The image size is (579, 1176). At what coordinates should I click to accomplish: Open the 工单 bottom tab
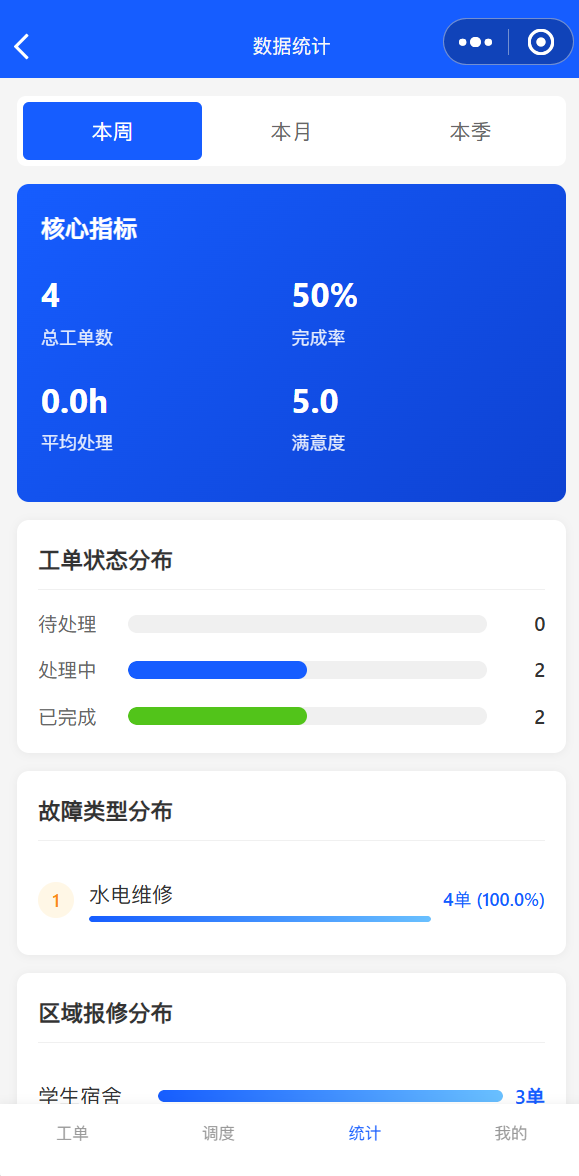73,1133
